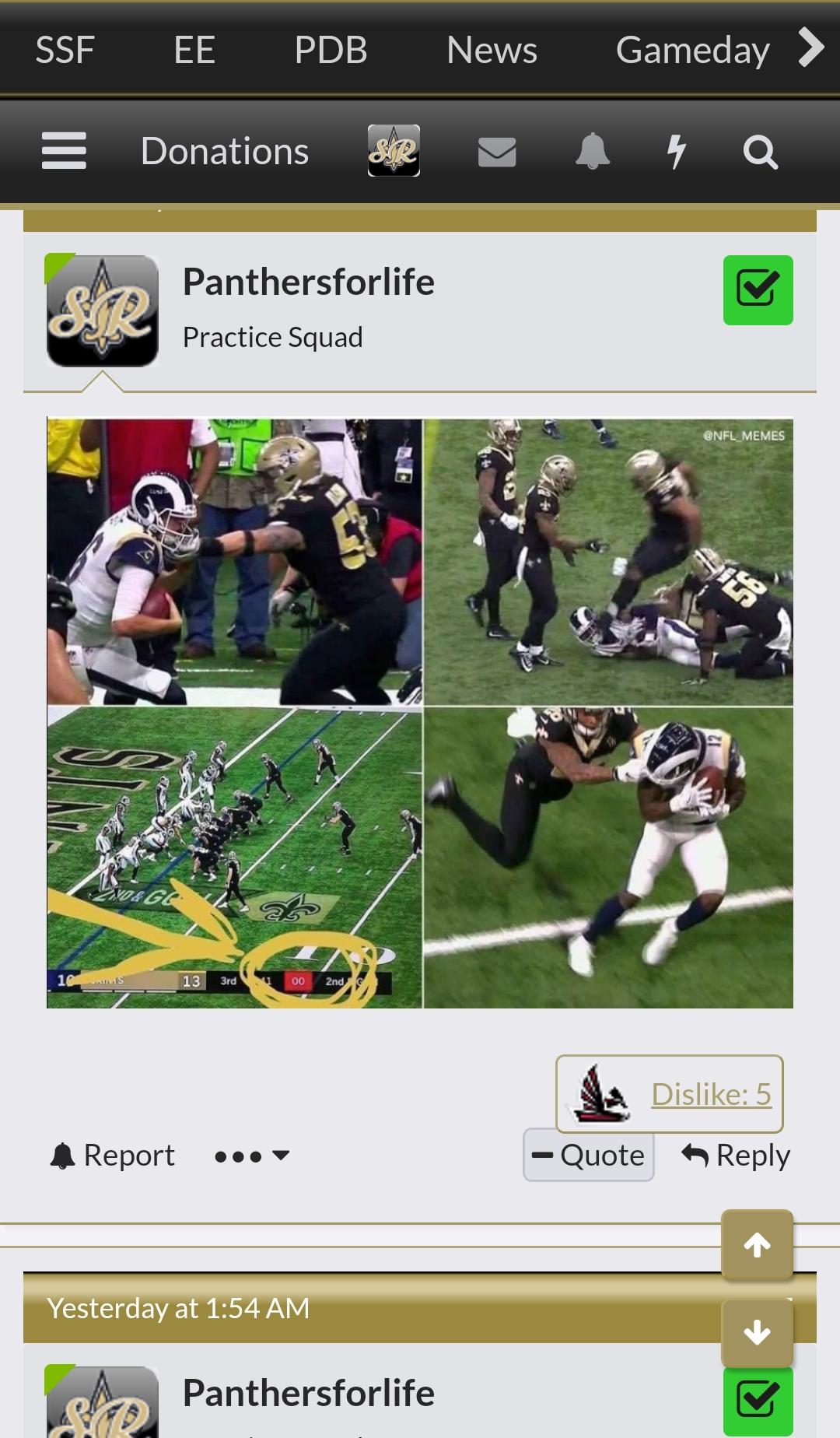Screen dimensions: 840x1438
Task: Expand the three-dot more options dropdown
Action: point(252,1156)
